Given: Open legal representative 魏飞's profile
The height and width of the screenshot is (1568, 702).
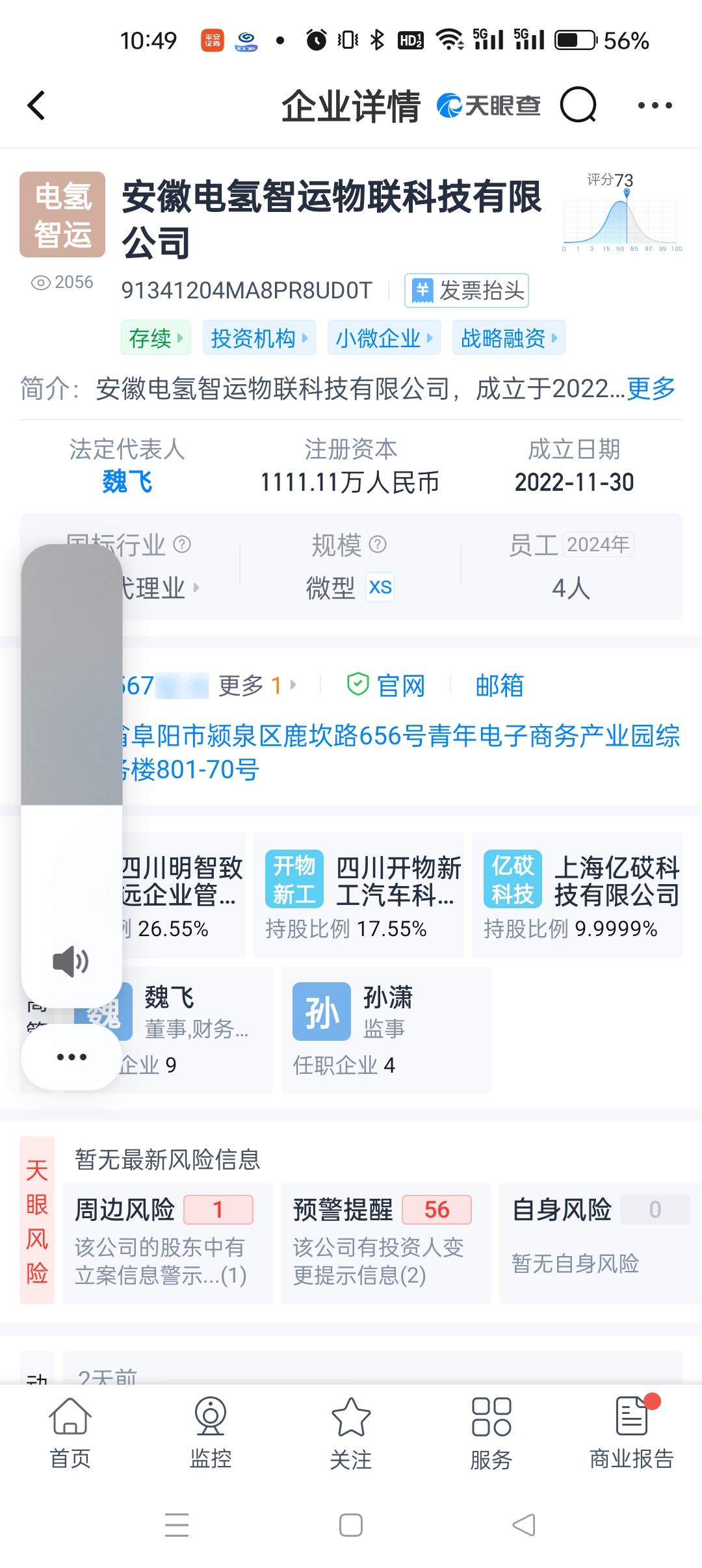Looking at the screenshot, I should (127, 482).
